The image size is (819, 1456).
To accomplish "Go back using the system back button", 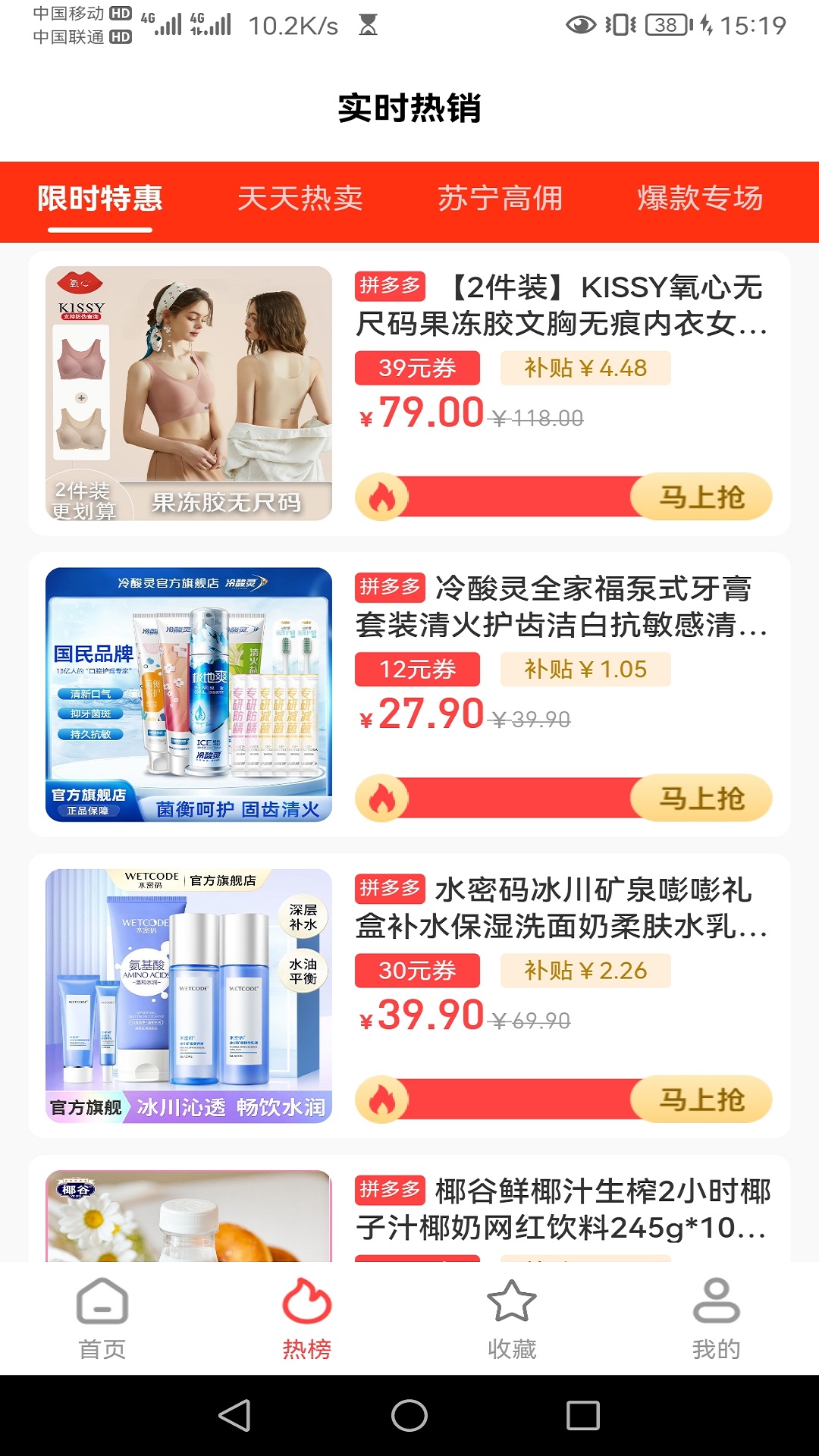I will tap(234, 1415).
